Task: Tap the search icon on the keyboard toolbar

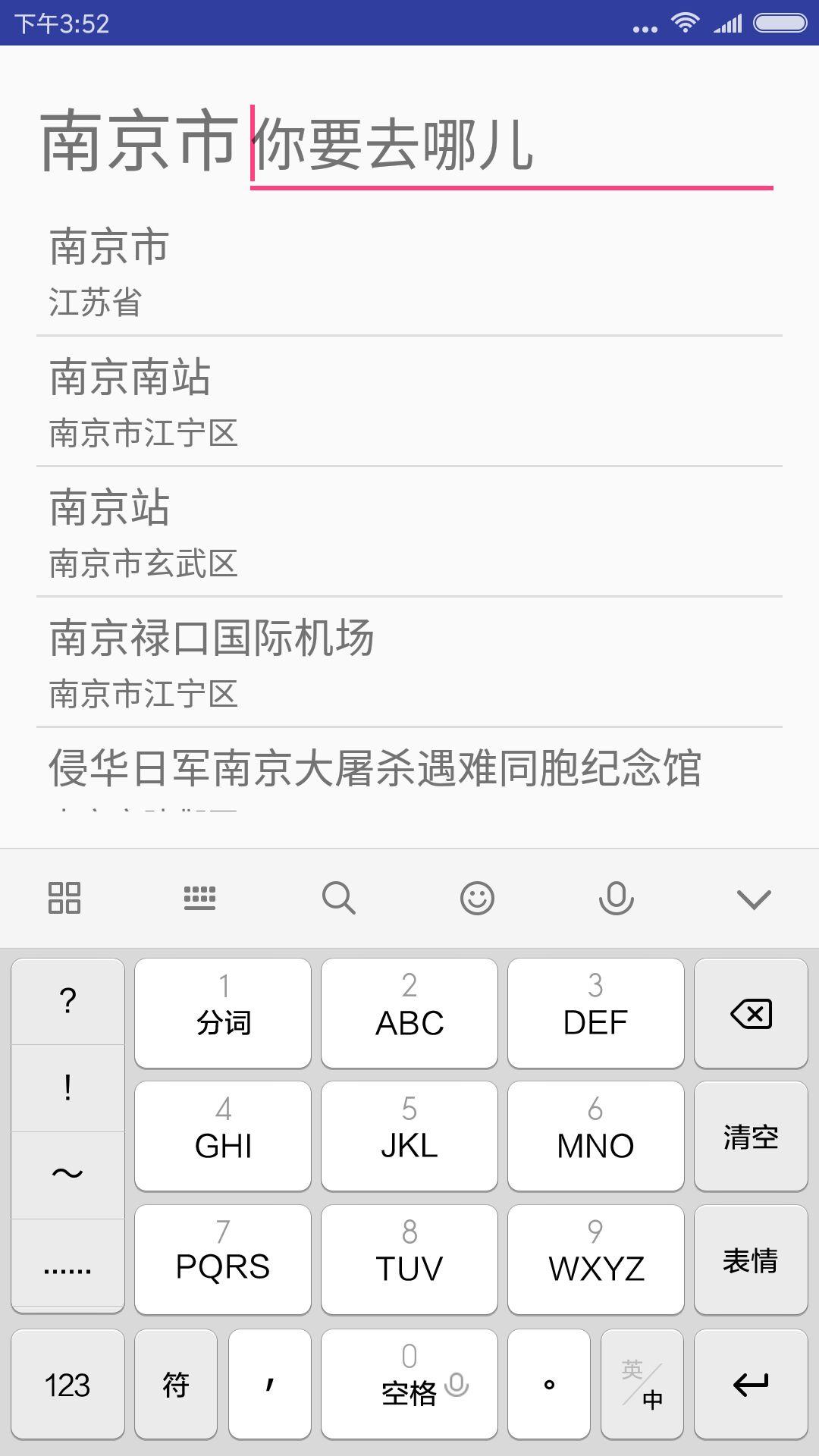Action: [338, 898]
